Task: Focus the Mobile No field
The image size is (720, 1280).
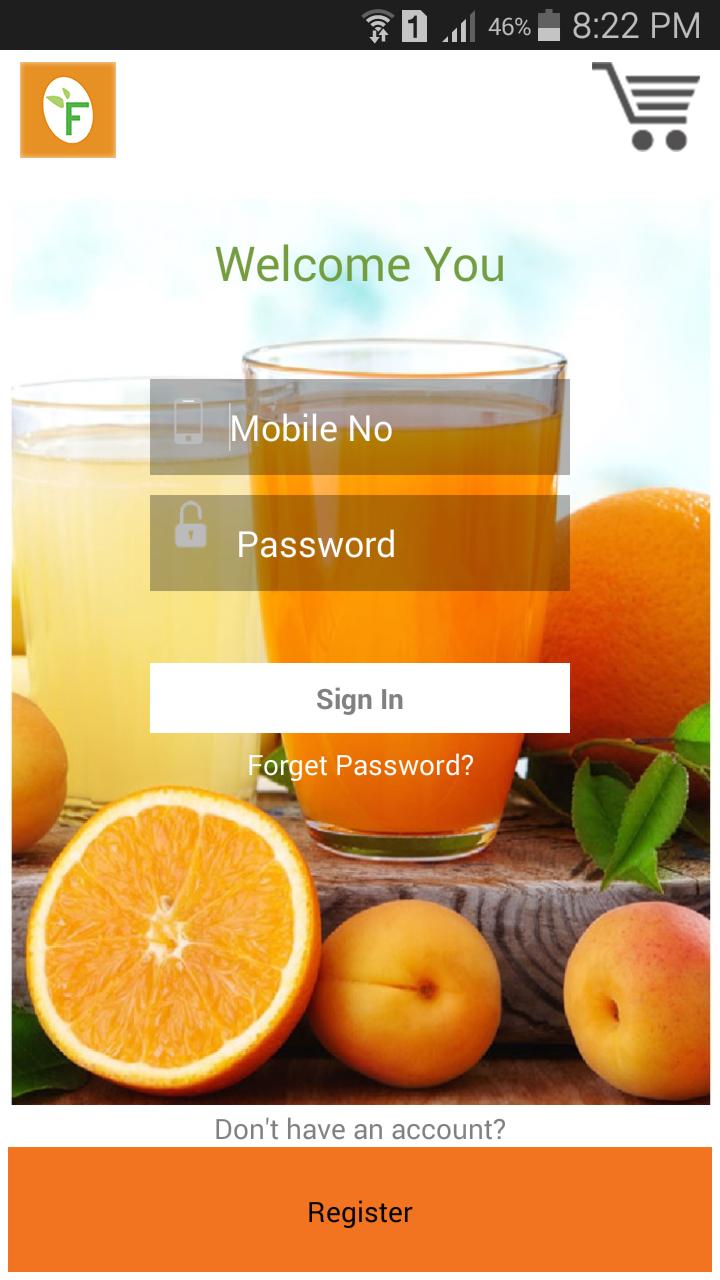Action: 360,428
